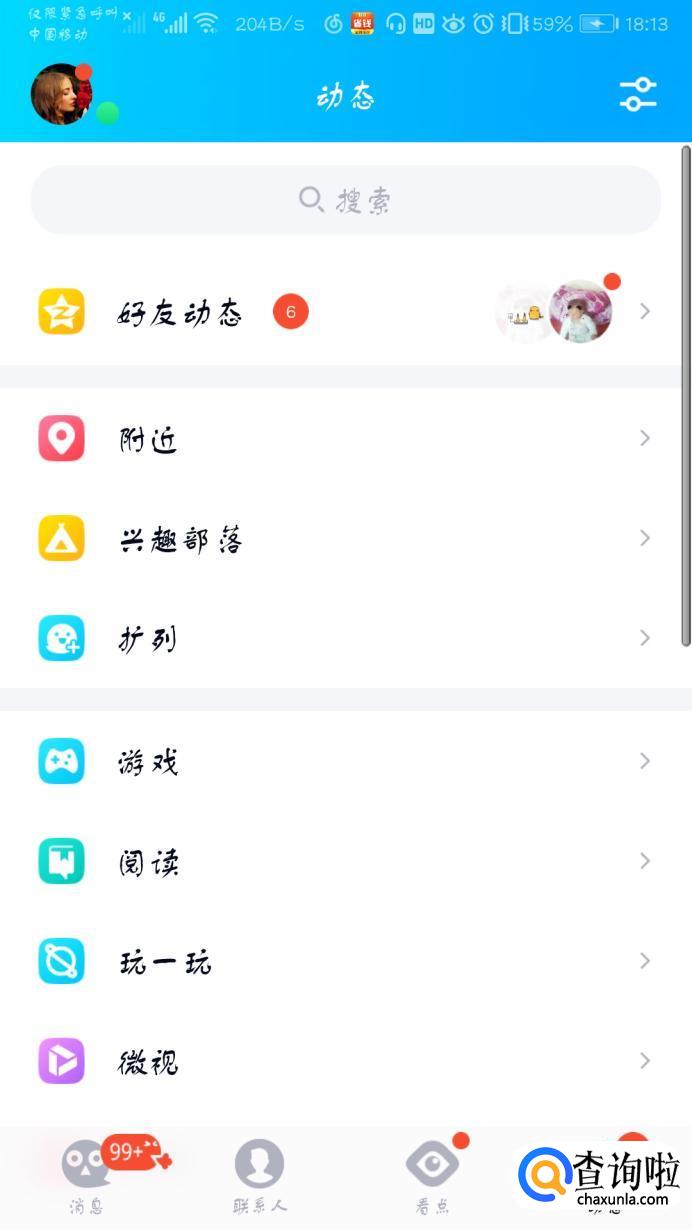Image resolution: width=692 pixels, height=1230 pixels.
Task: Open the settings sliders icon
Action: (637, 95)
